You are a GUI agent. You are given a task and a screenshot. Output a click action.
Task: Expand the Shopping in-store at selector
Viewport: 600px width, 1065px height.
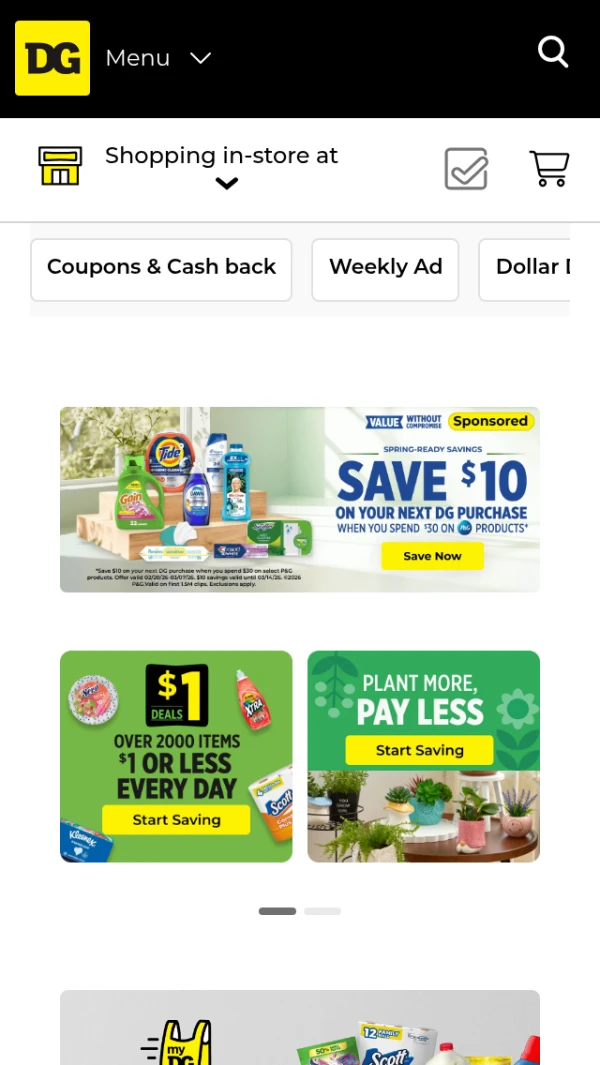[x=222, y=167]
